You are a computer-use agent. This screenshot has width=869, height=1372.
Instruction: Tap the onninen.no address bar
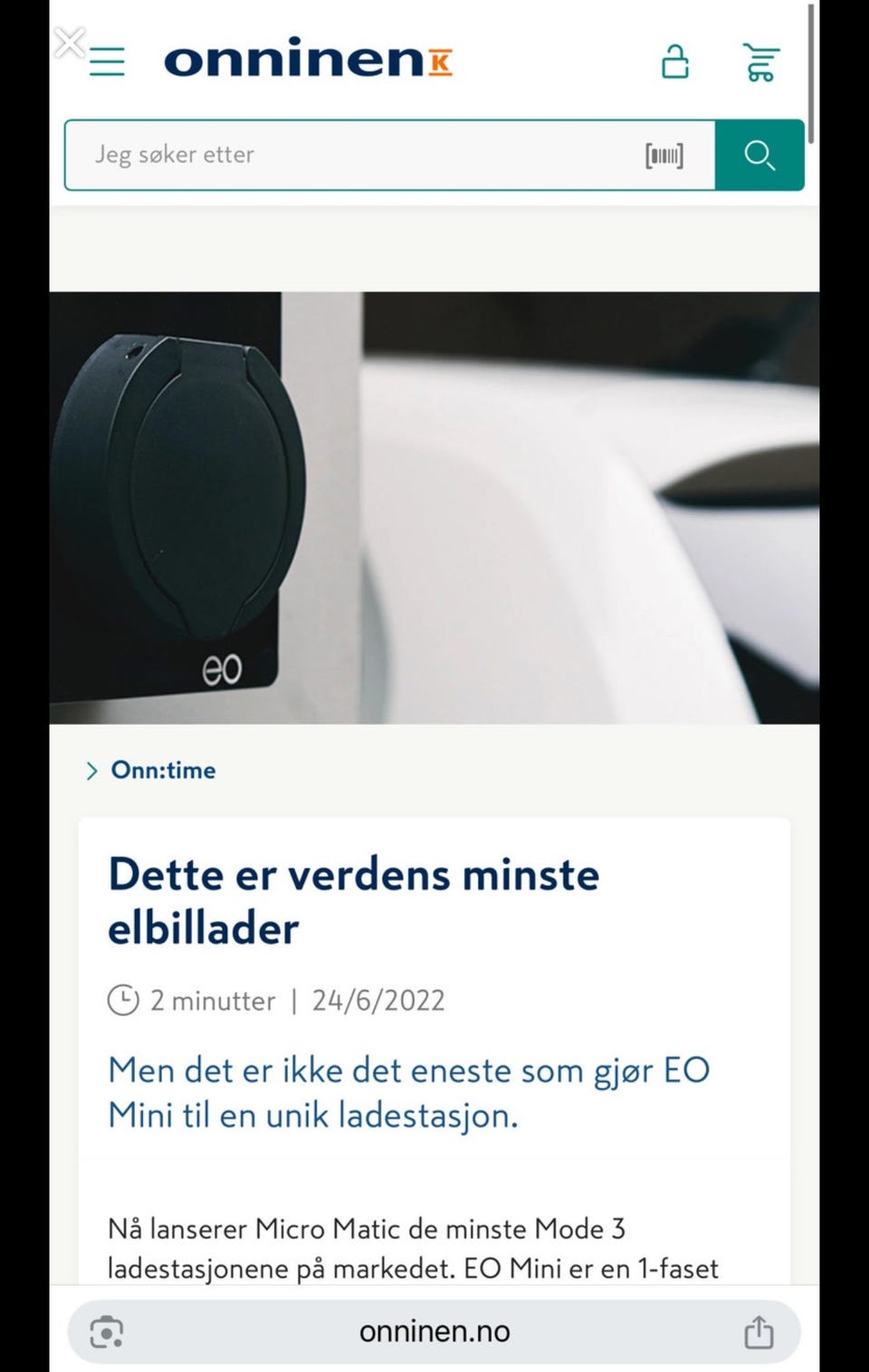[434, 1330]
